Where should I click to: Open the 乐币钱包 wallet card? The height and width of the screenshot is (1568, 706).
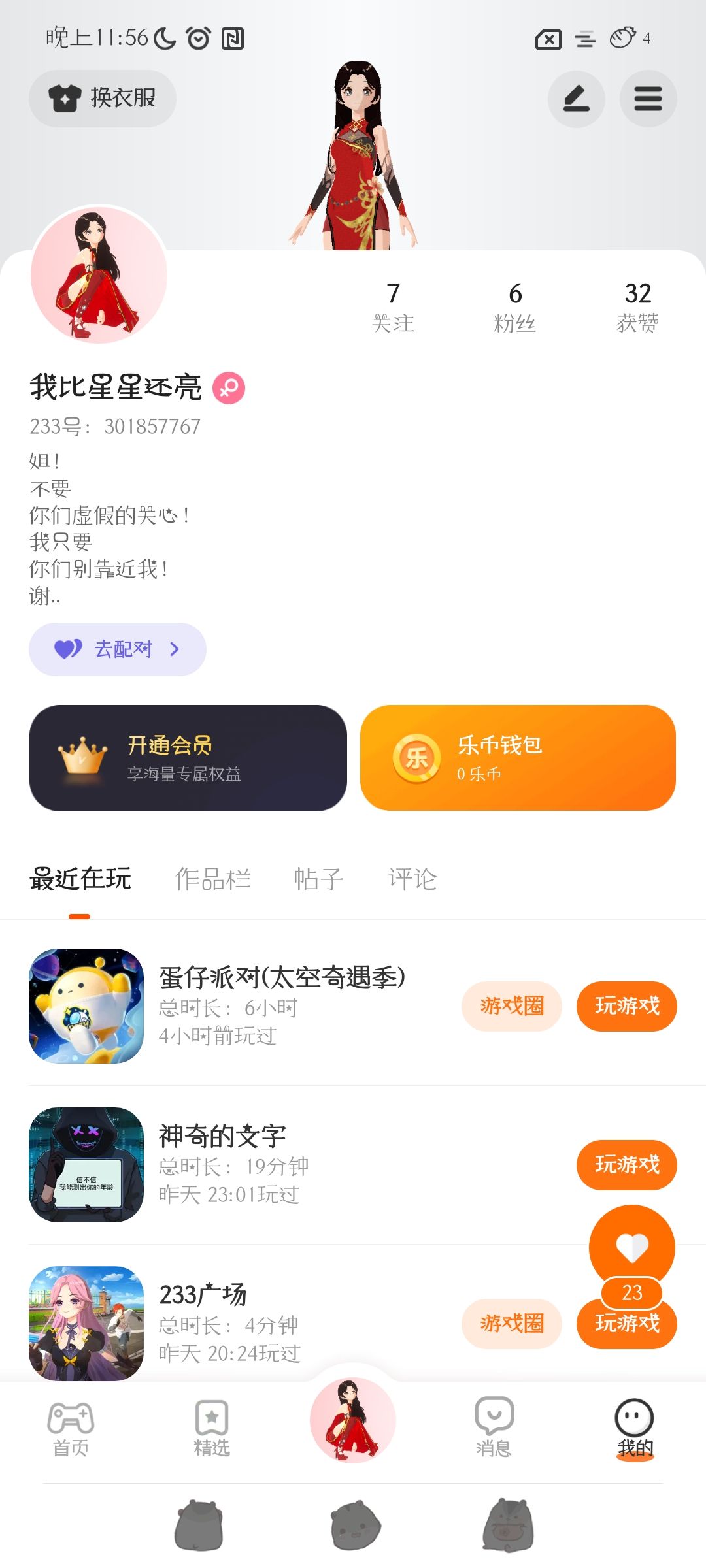tap(518, 758)
